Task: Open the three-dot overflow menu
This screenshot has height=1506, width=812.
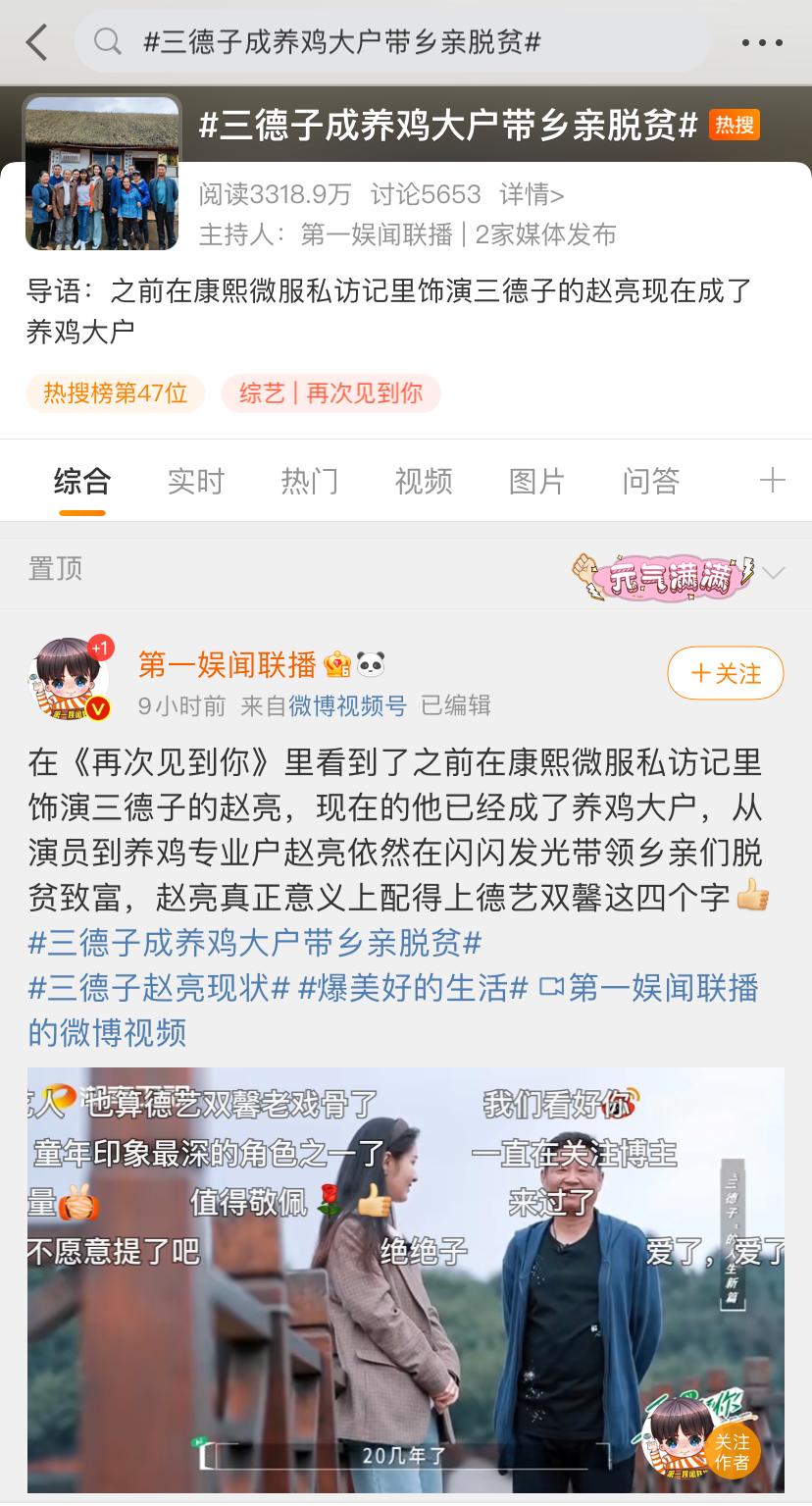Action: click(762, 43)
